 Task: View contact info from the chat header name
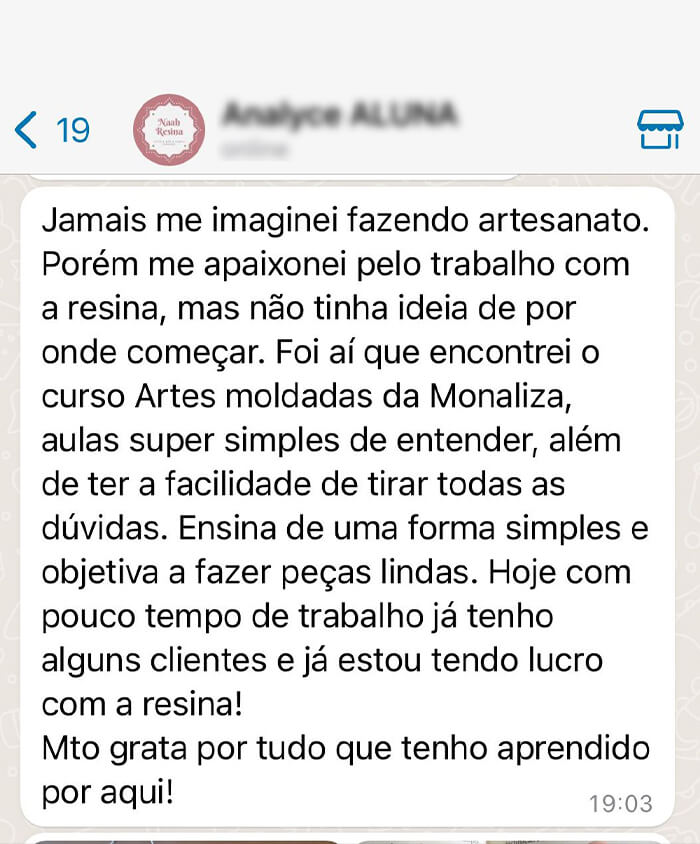pos(338,117)
